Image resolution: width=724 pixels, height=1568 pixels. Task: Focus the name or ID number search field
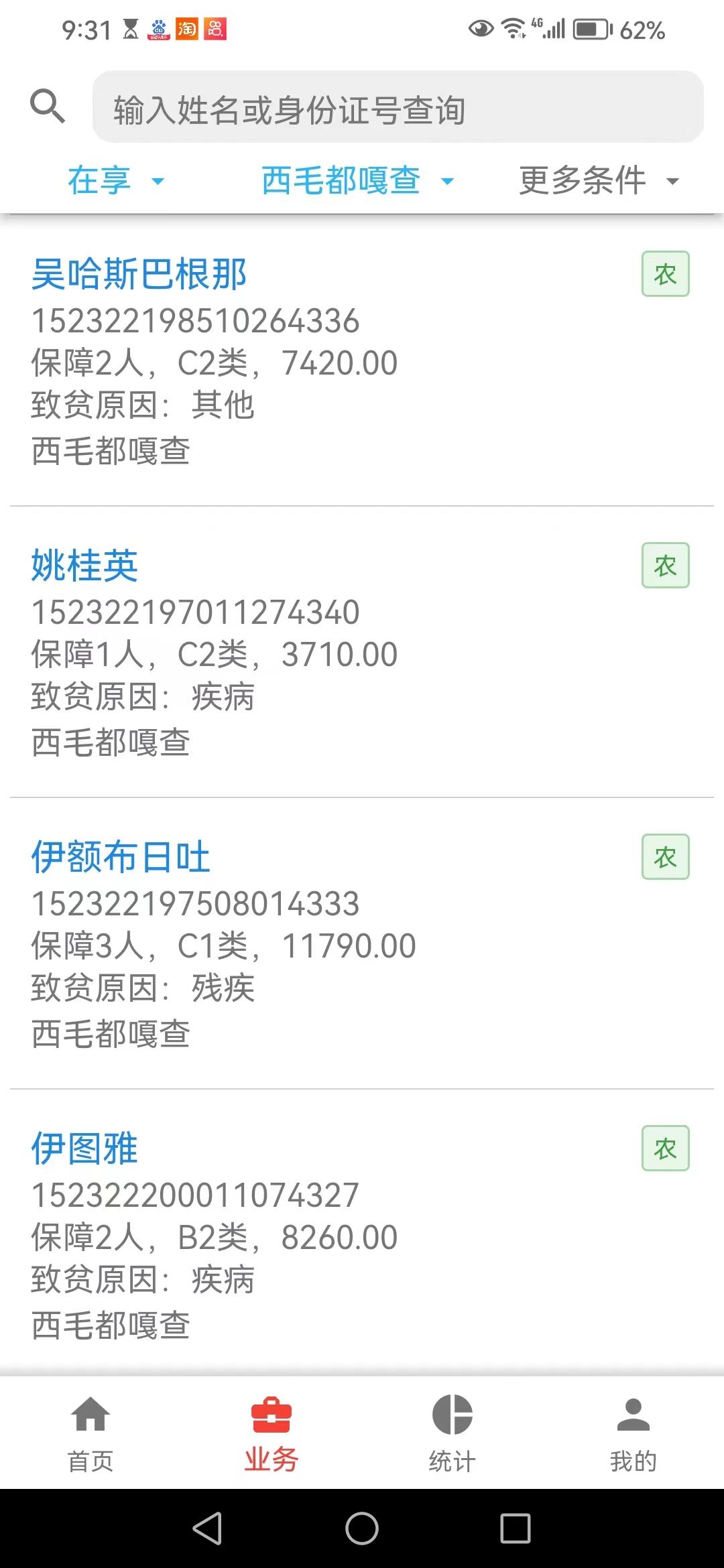pos(398,107)
